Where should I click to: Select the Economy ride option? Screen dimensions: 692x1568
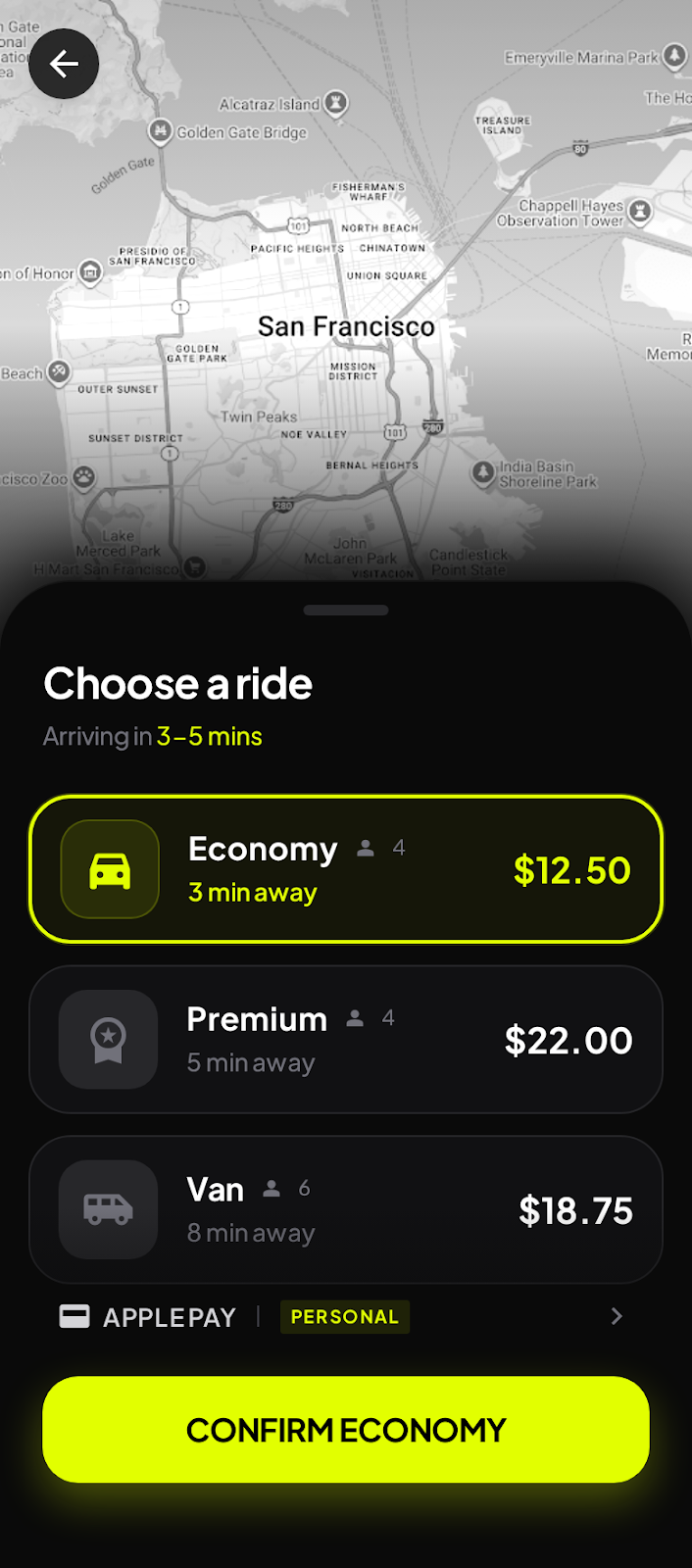pos(345,869)
